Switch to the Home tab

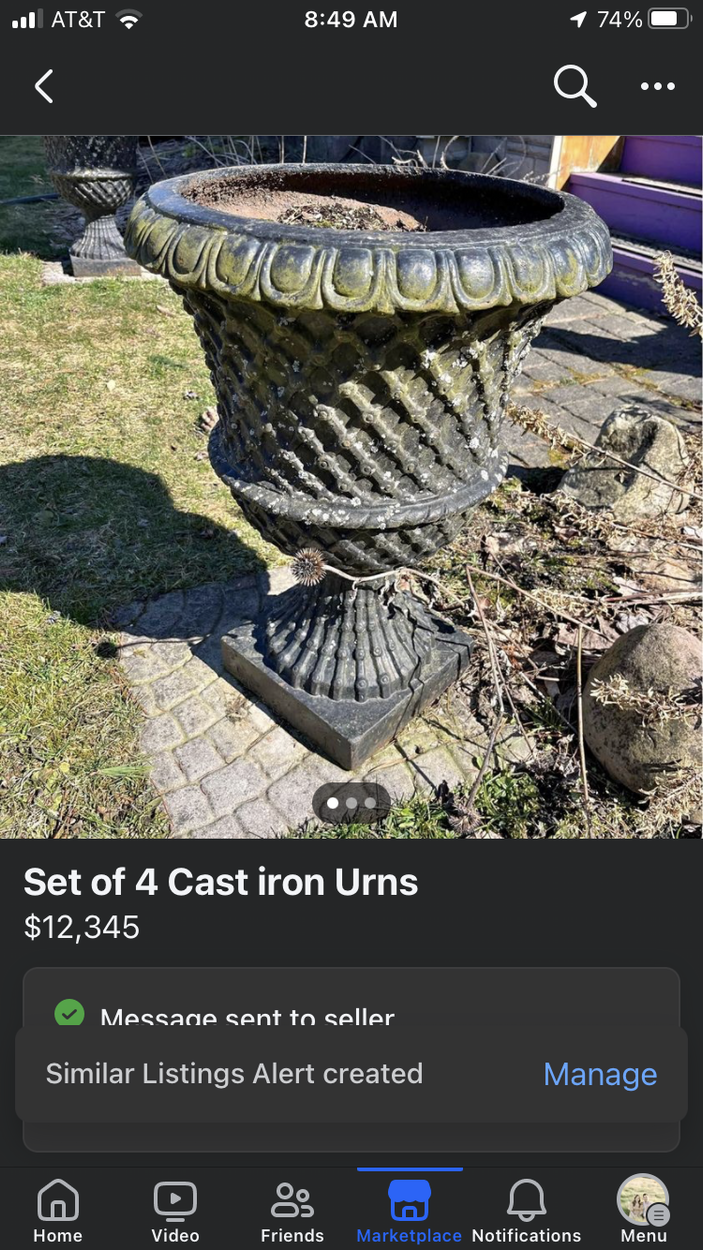(x=58, y=1209)
